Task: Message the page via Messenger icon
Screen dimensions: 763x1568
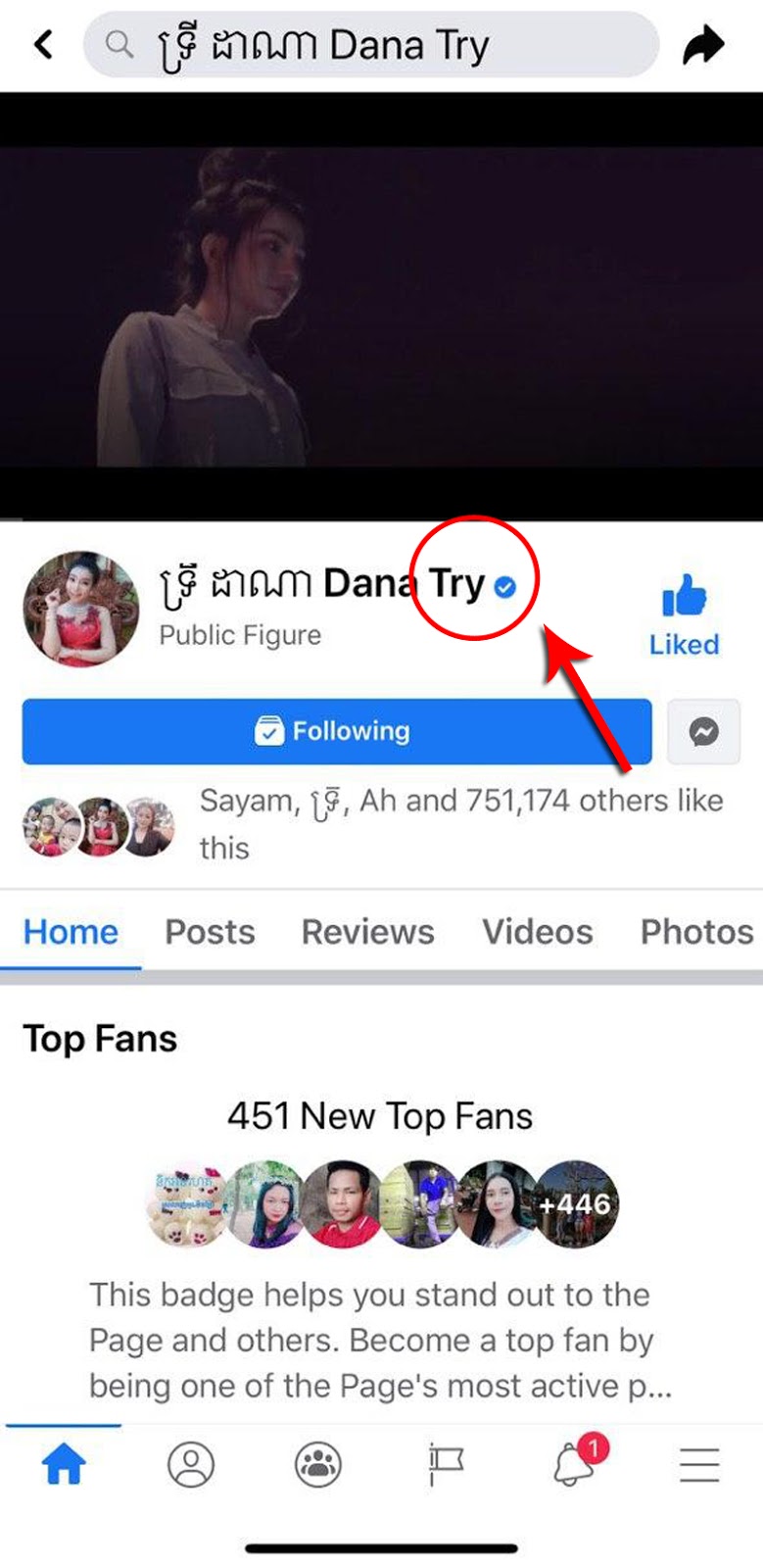Action: tap(703, 731)
